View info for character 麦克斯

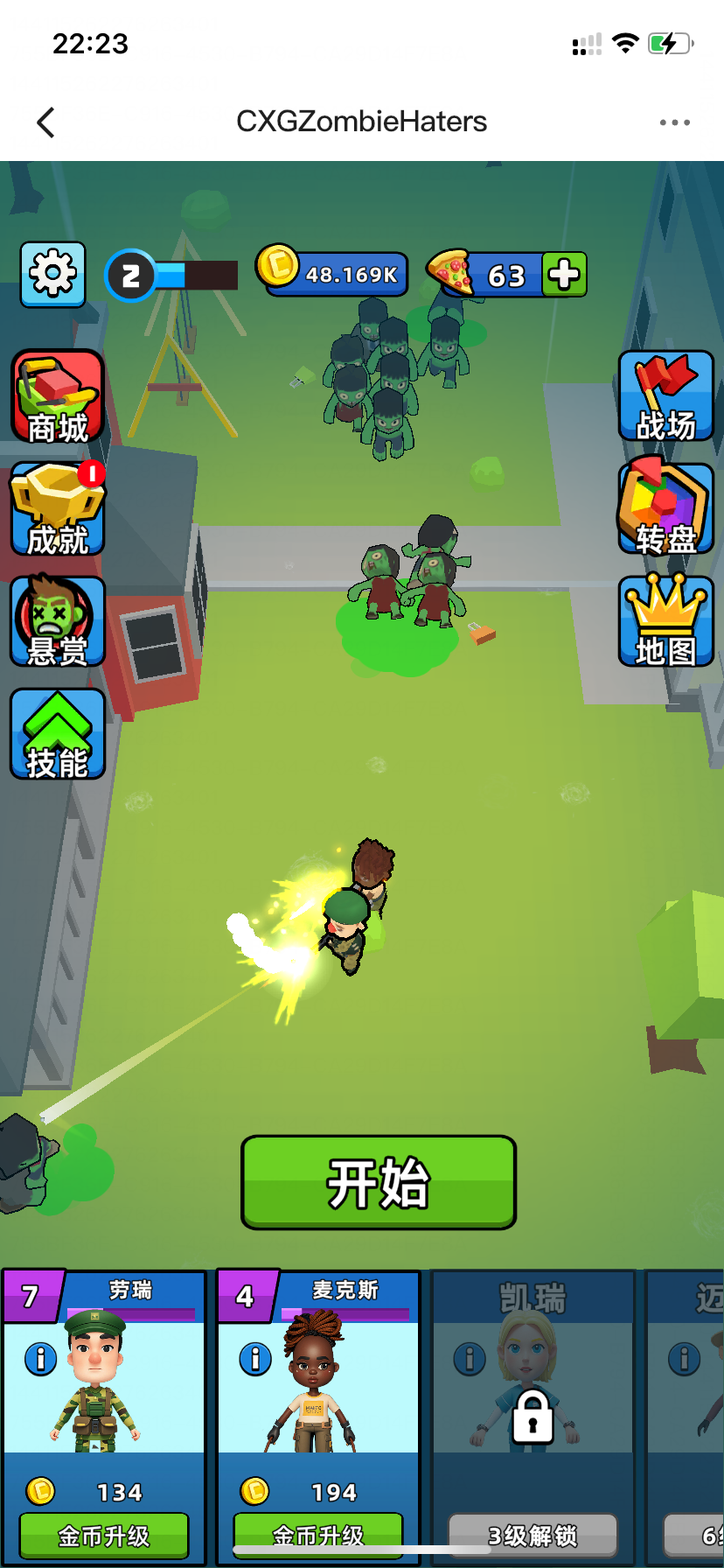(x=255, y=1358)
